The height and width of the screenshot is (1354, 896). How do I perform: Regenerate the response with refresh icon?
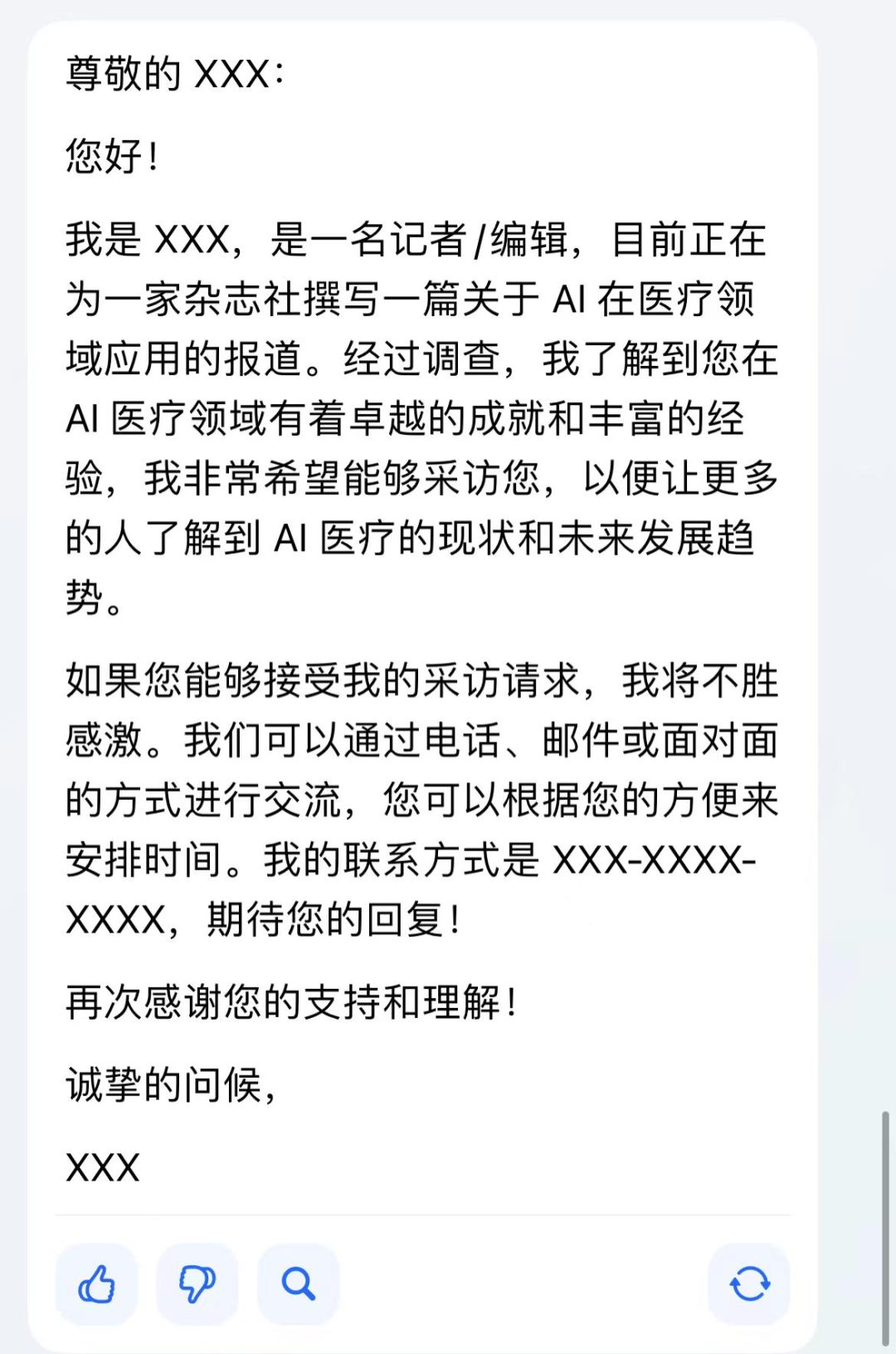click(749, 1284)
